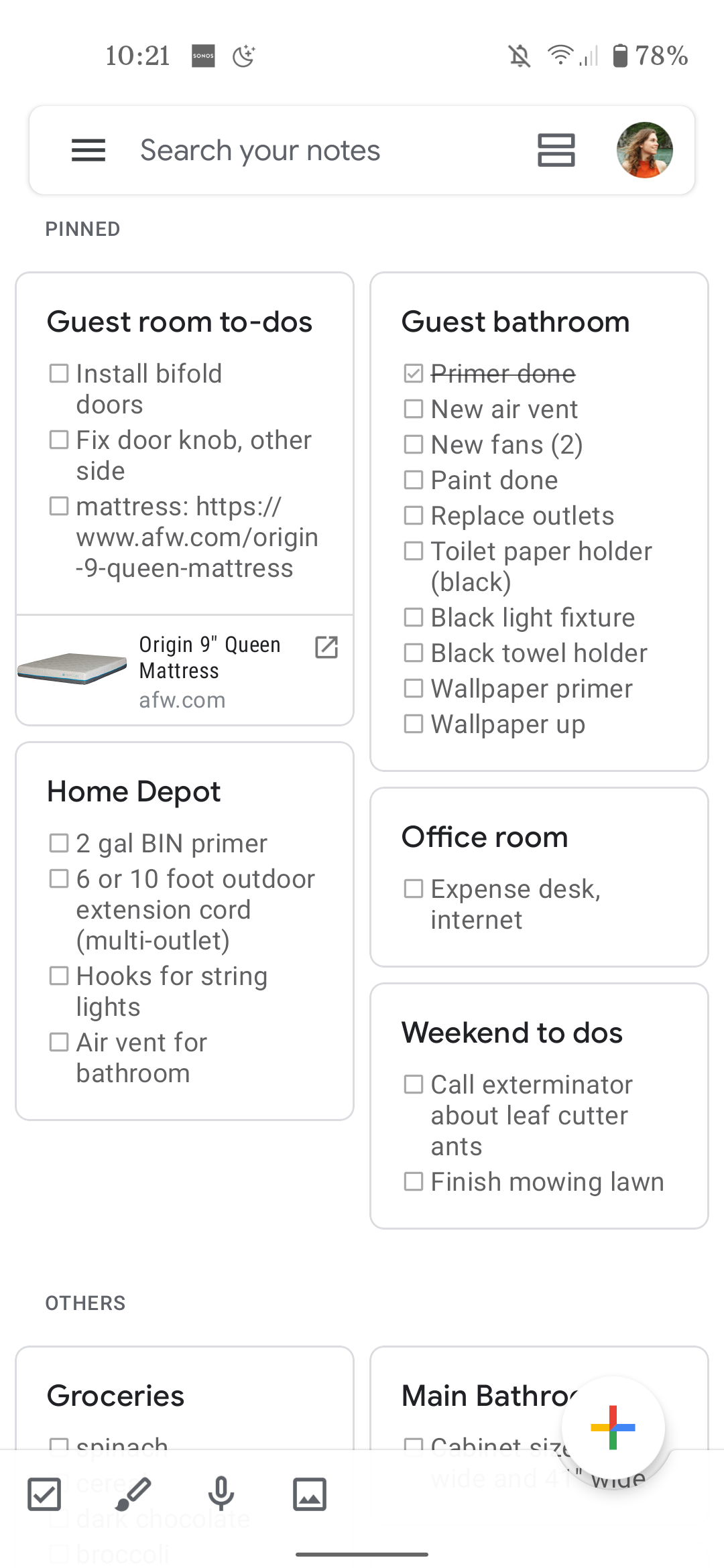
Task: Open the Weekend to dos note
Action: [x=539, y=1106]
